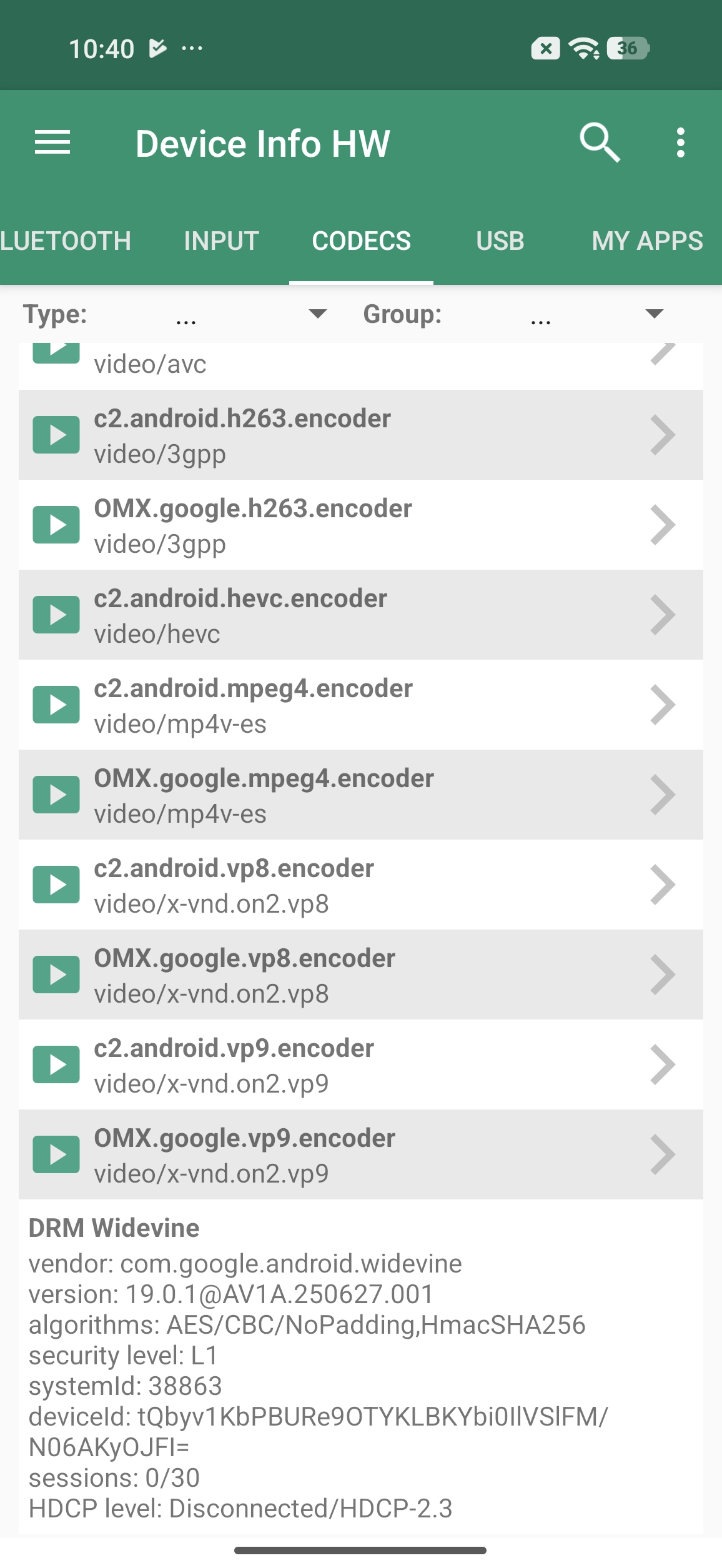Viewport: 722px width, 1568px height.
Task: Go to the MY APPS tab
Action: (x=647, y=241)
